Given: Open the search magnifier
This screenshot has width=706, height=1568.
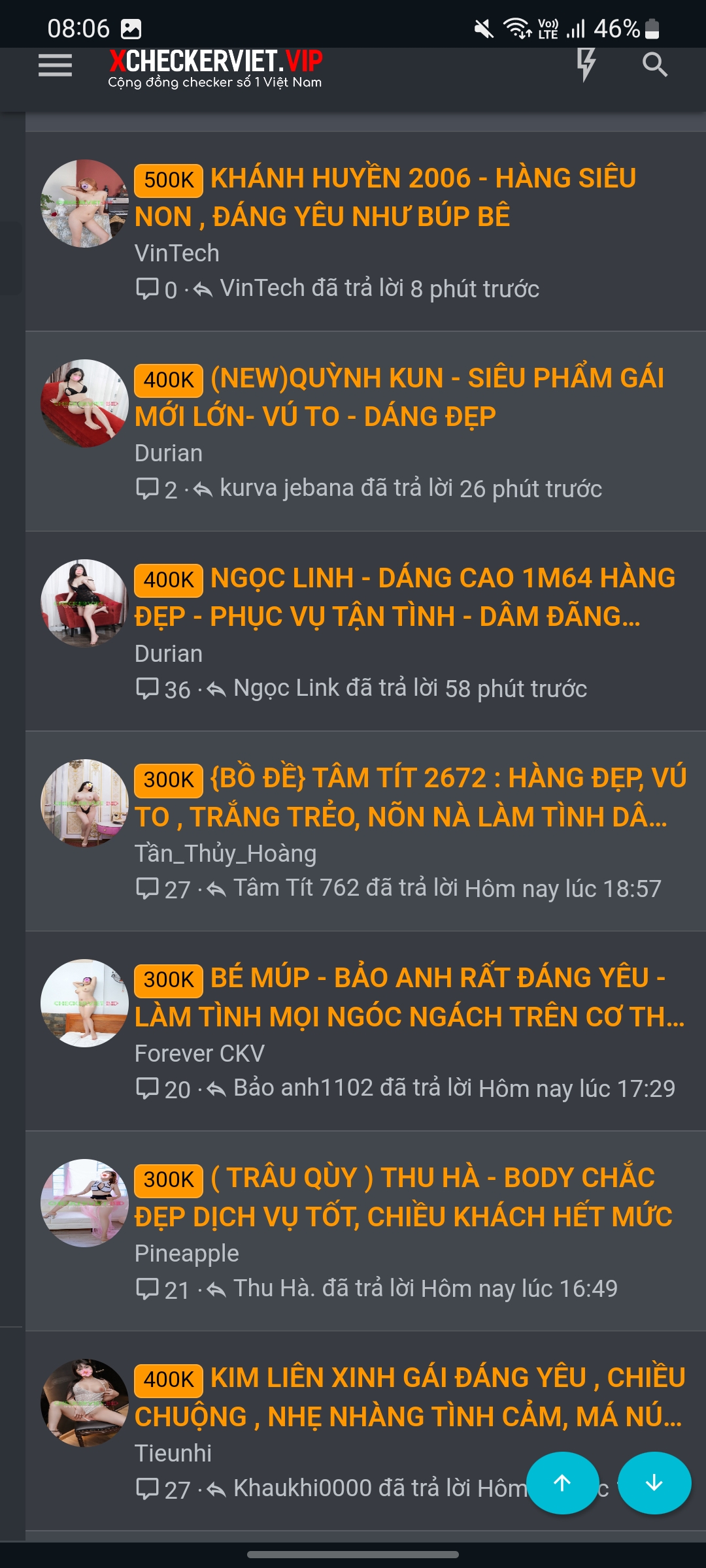Looking at the screenshot, I should click(654, 65).
